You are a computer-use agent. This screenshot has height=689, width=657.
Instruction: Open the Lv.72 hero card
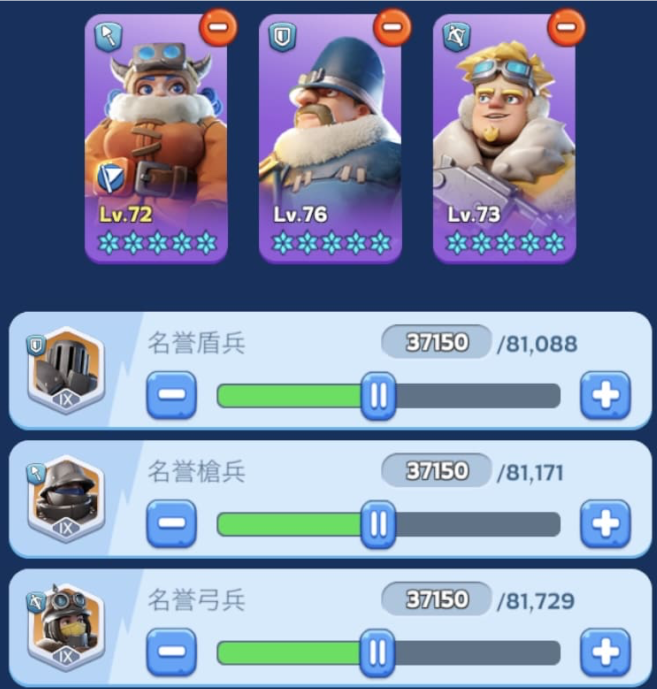[156, 140]
